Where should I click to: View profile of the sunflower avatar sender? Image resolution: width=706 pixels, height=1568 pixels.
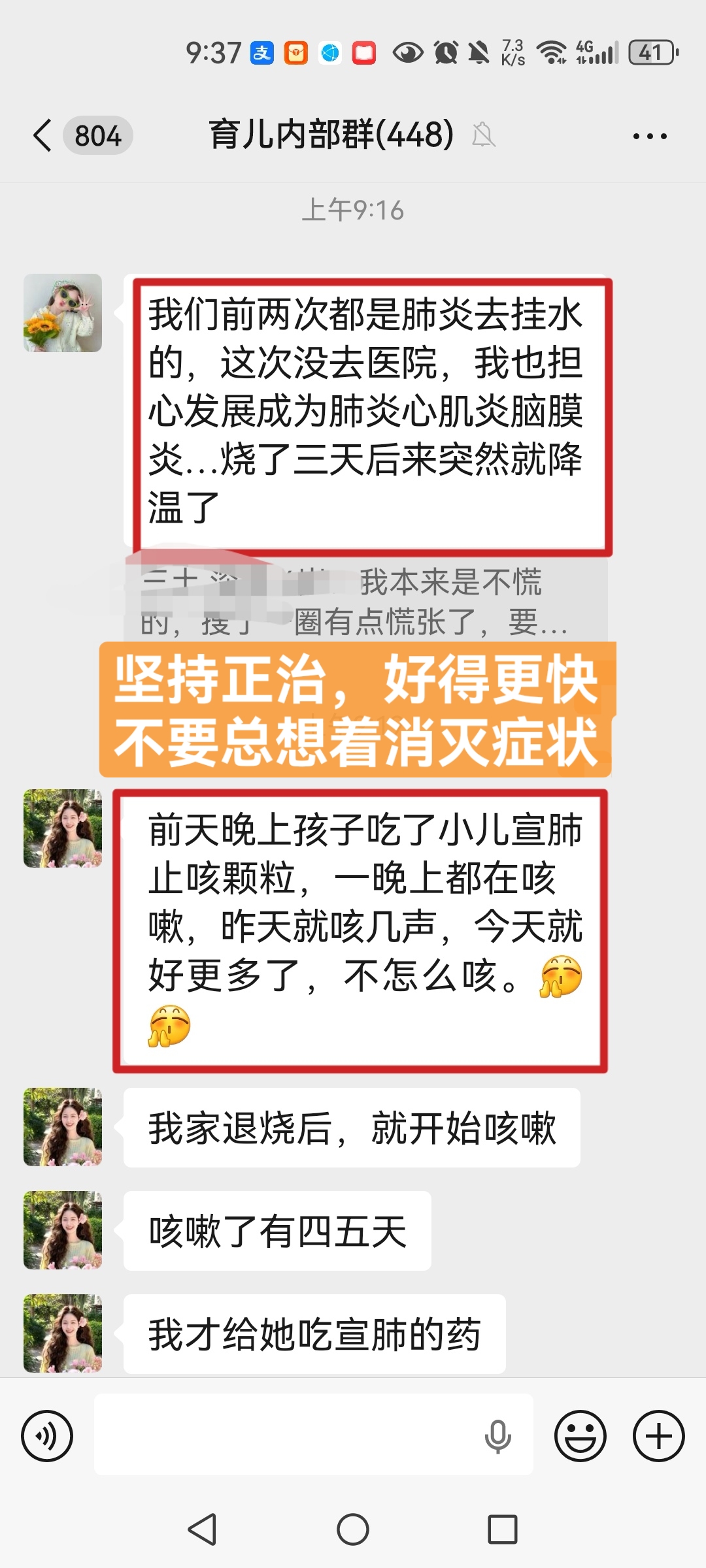point(63,313)
